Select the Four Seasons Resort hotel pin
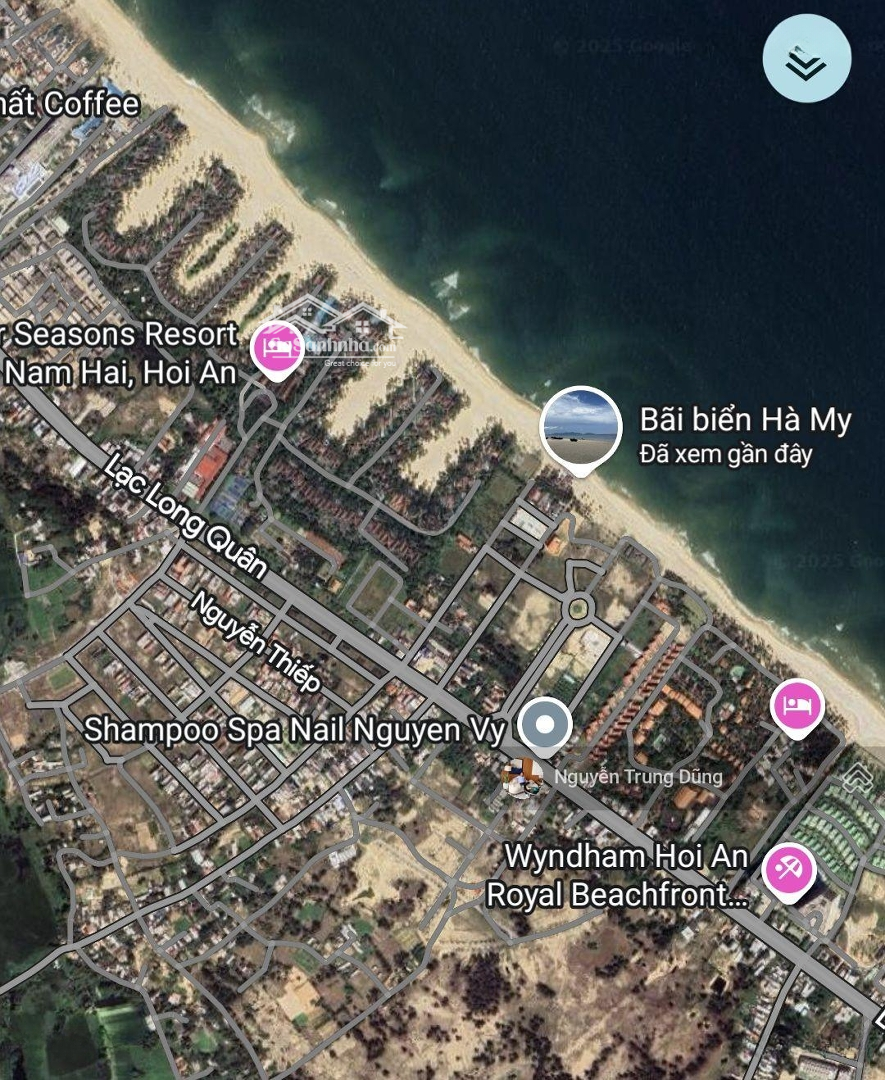 [x=277, y=348]
